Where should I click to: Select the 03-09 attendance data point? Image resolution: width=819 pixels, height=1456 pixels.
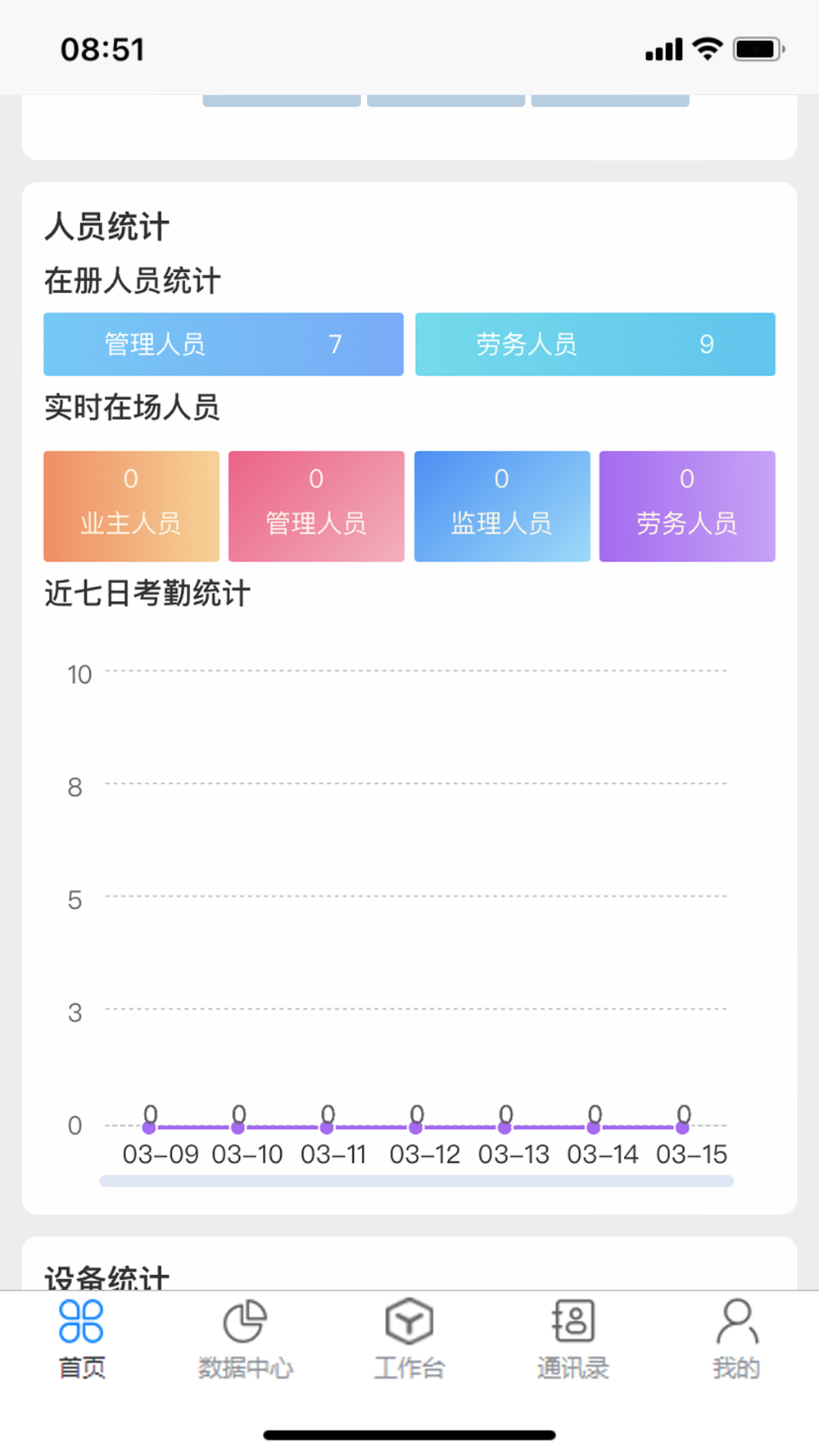click(149, 1128)
